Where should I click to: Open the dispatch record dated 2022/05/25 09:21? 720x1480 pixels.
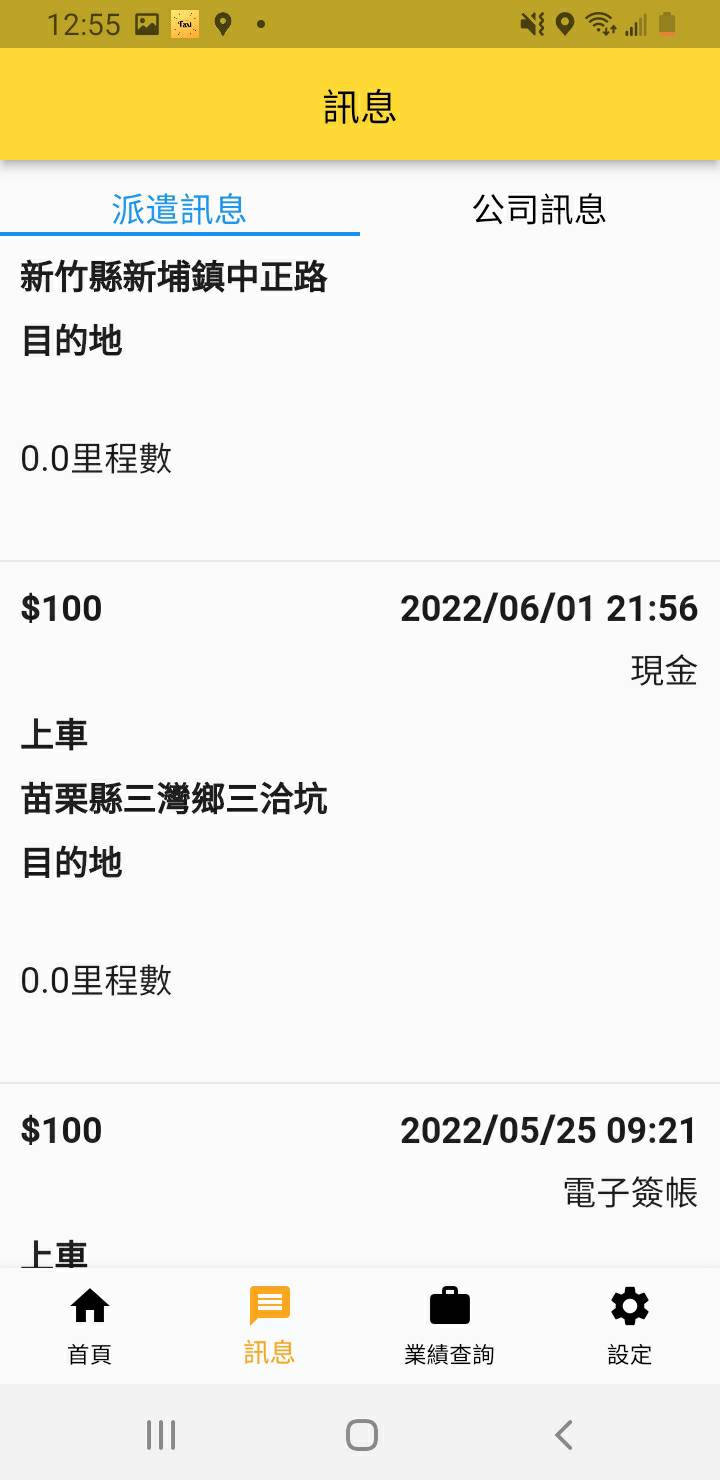(x=360, y=1176)
